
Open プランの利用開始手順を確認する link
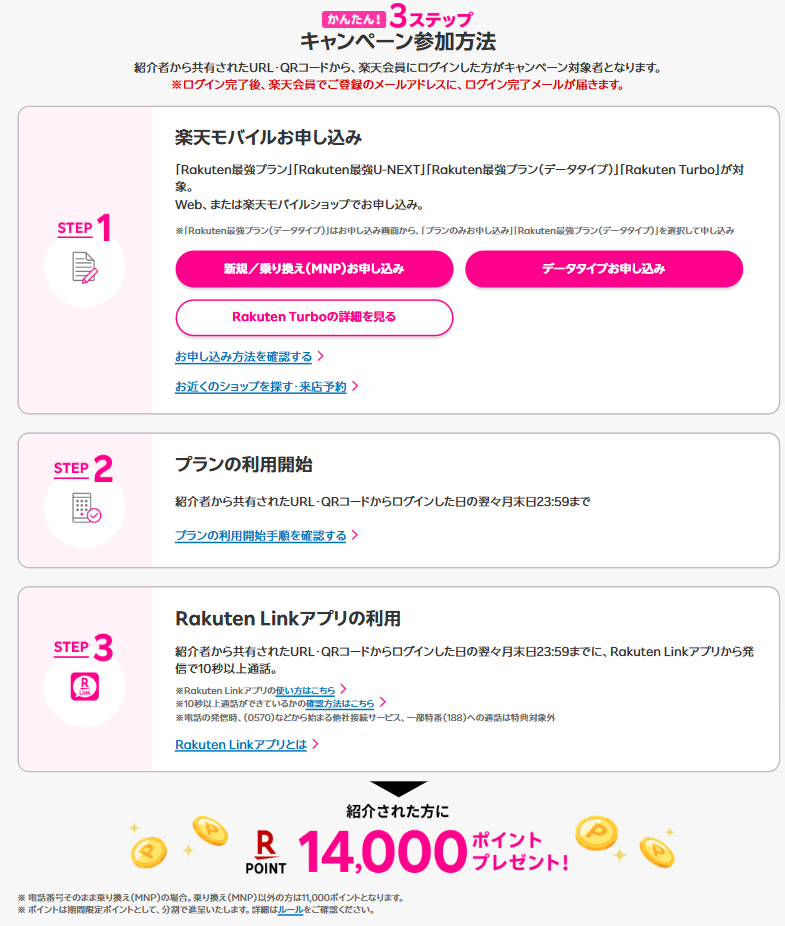click(260, 536)
